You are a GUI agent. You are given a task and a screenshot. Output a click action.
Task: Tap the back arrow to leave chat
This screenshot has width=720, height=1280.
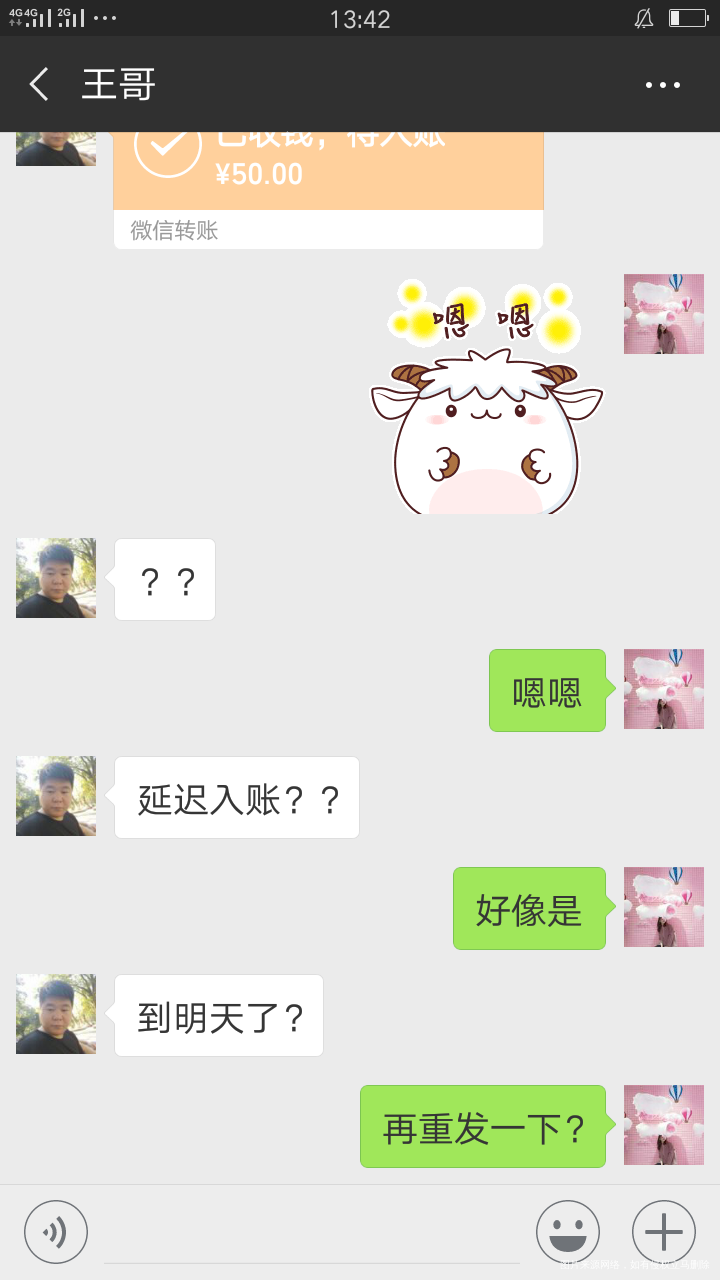click(x=38, y=84)
